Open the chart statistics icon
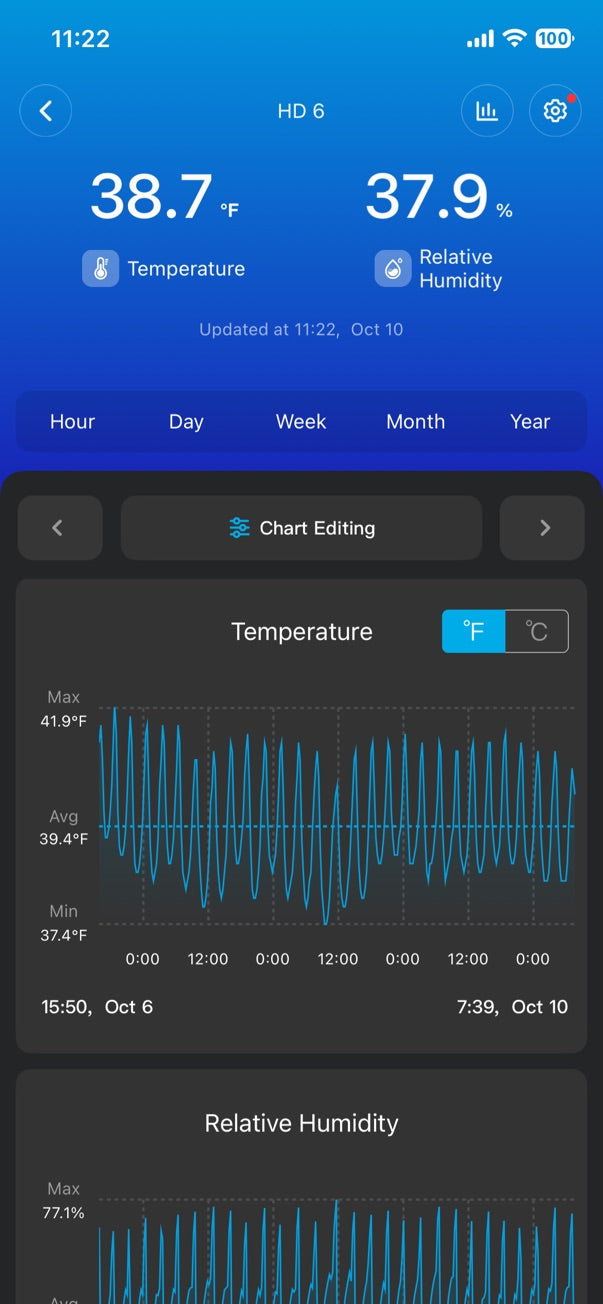Viewport: 603px width, 1304px height. click(x=487, y=111)
